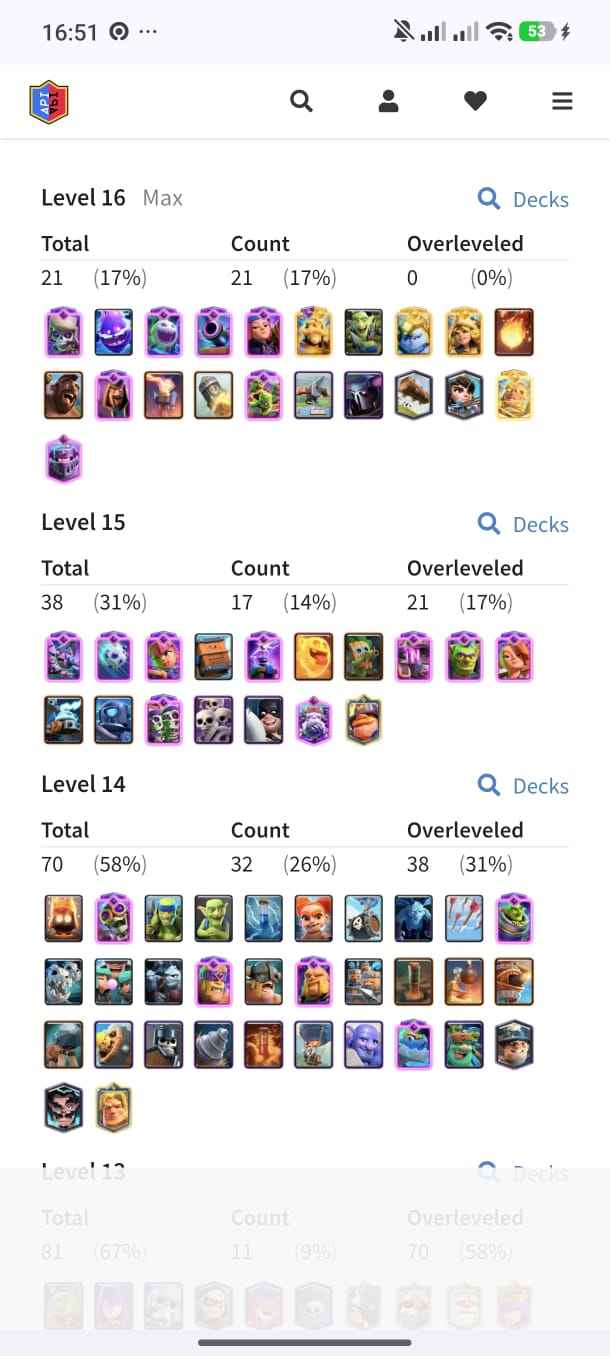The height and width of the screenshot is (1356, 610).
Task: Open the search magnifier in header
Action: [x=301, y=101]
